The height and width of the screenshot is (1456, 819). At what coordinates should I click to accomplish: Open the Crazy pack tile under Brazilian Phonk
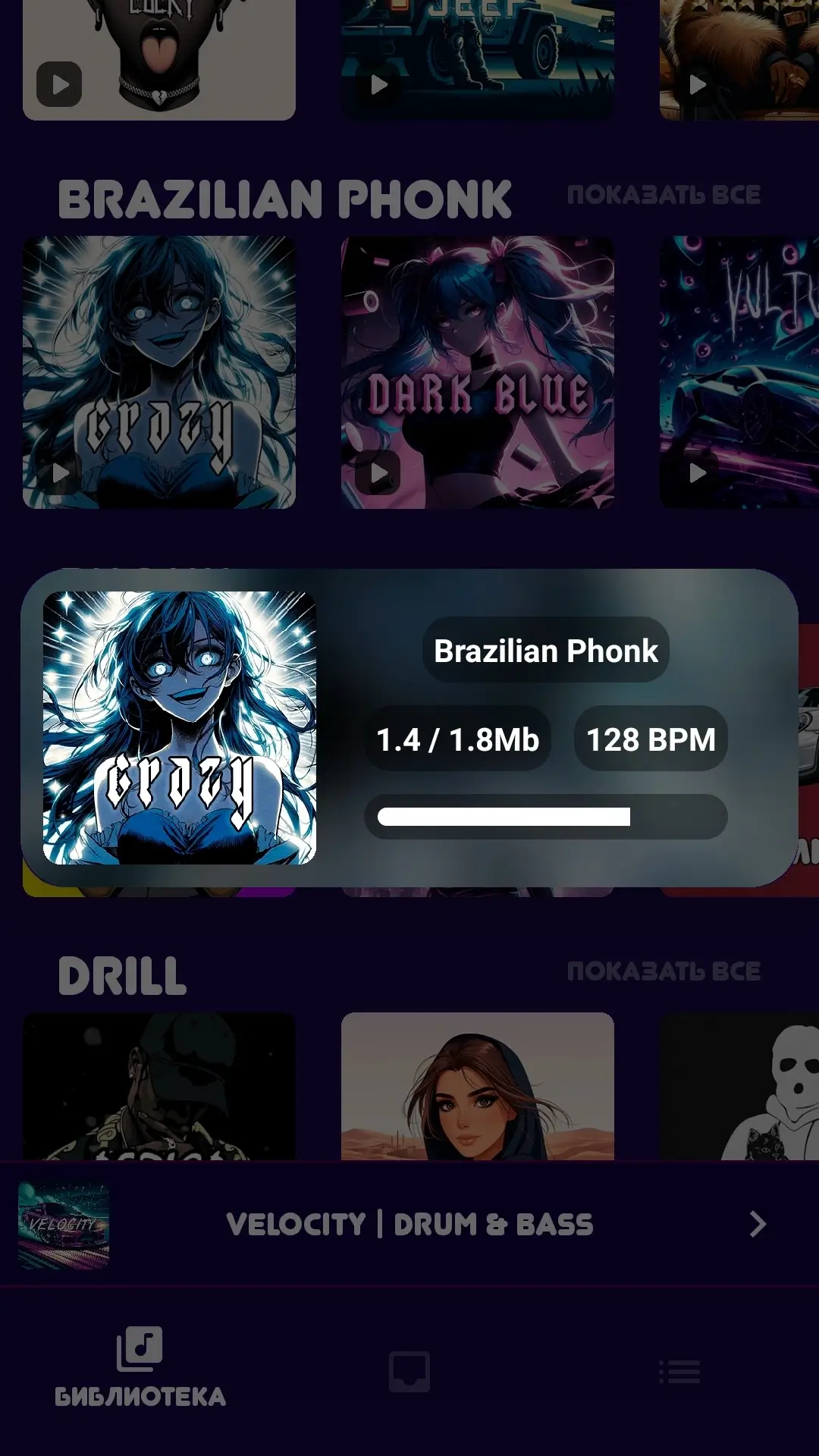tap(159, 372)
